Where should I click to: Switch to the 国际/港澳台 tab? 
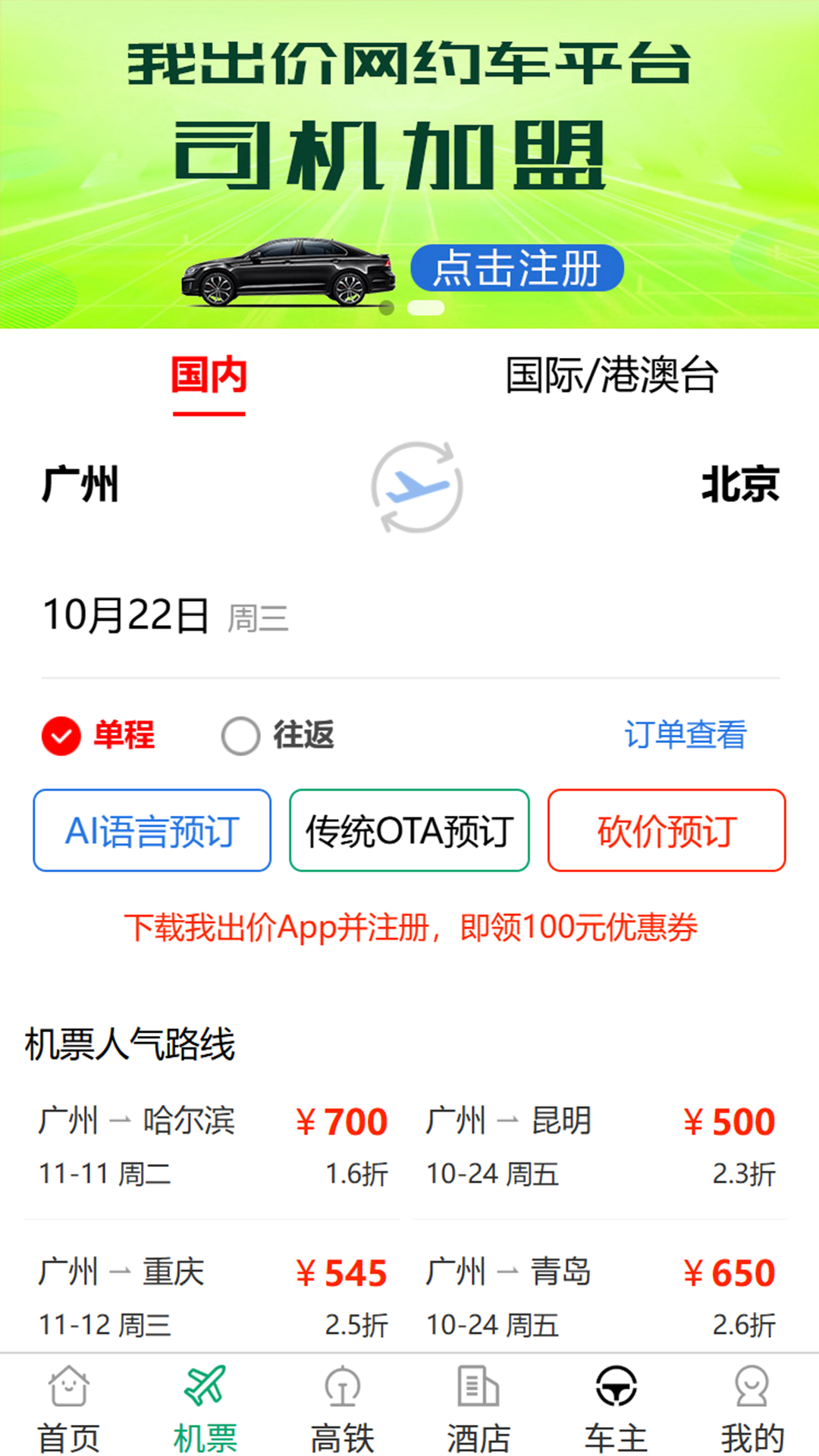click(x=611, y=376)
